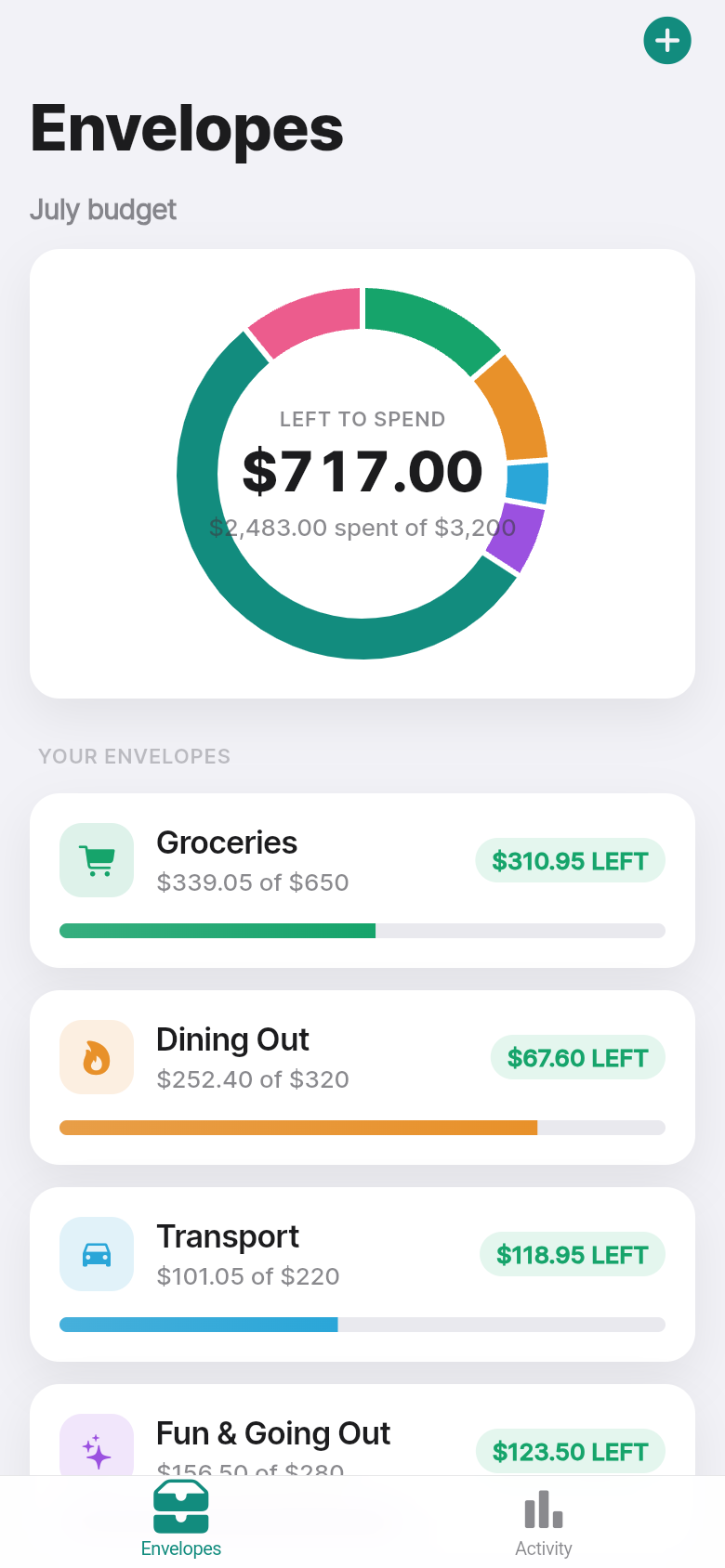Open the Dining Out envelope
This screenshot has width=725, height=1568.
(362, 1078)
